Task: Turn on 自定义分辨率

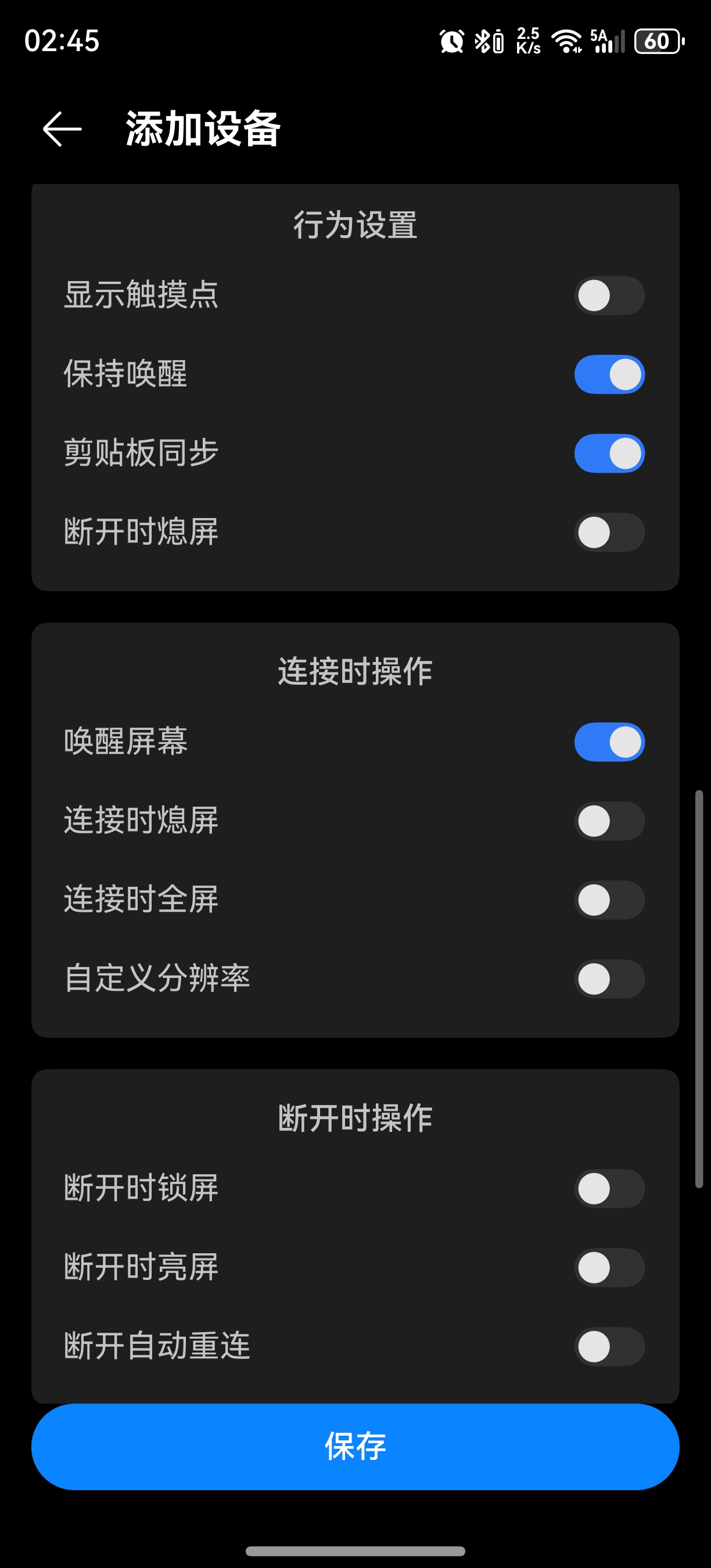Action: 609,979
